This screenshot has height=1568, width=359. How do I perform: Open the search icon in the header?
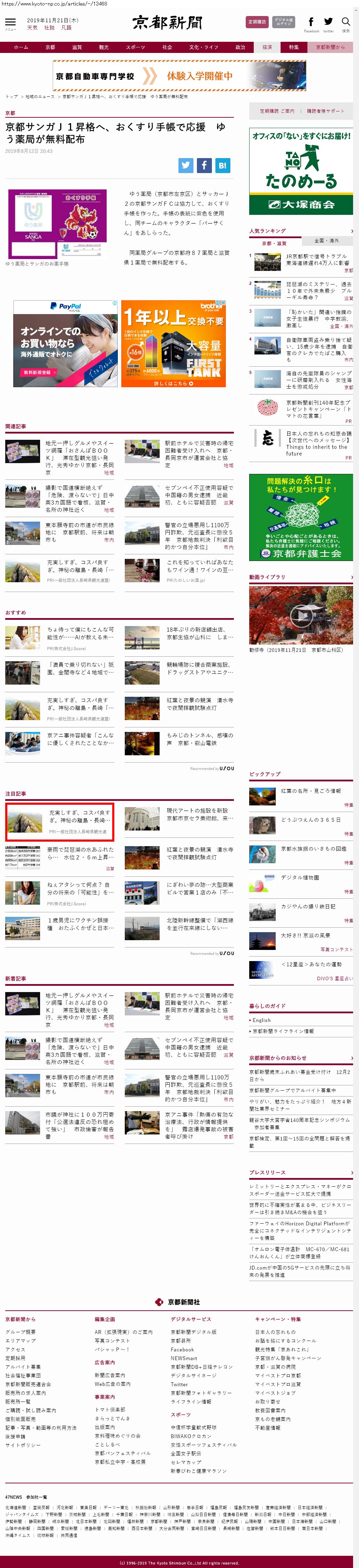pos(346,23)
